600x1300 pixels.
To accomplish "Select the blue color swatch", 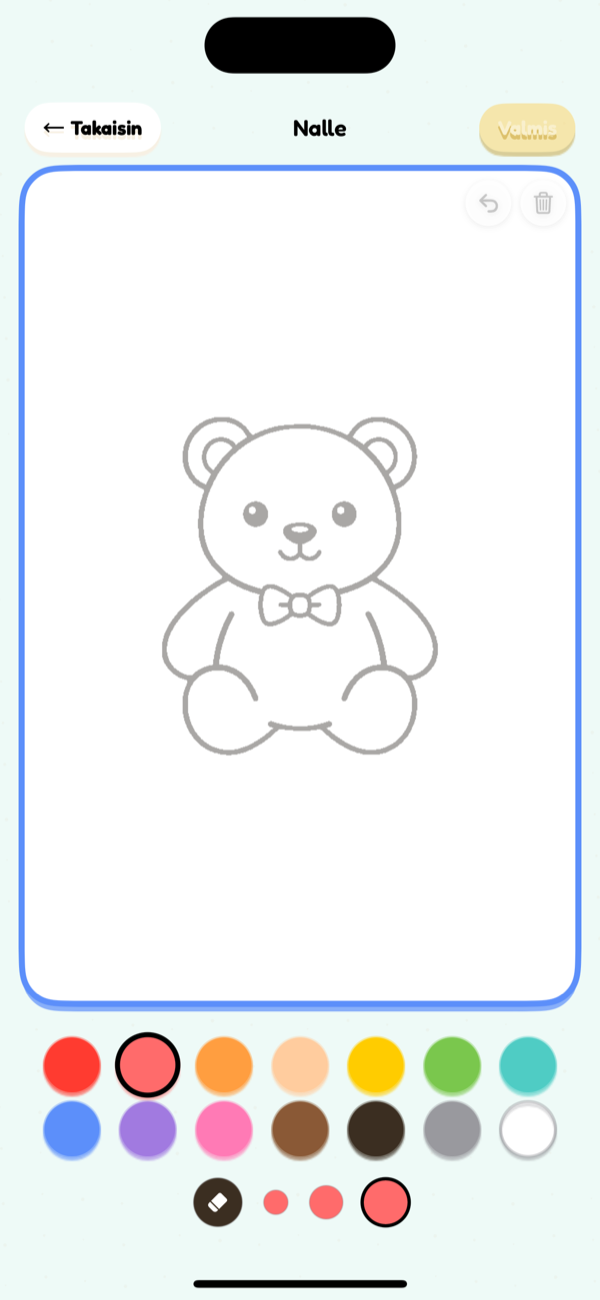I will (72, 1130).
